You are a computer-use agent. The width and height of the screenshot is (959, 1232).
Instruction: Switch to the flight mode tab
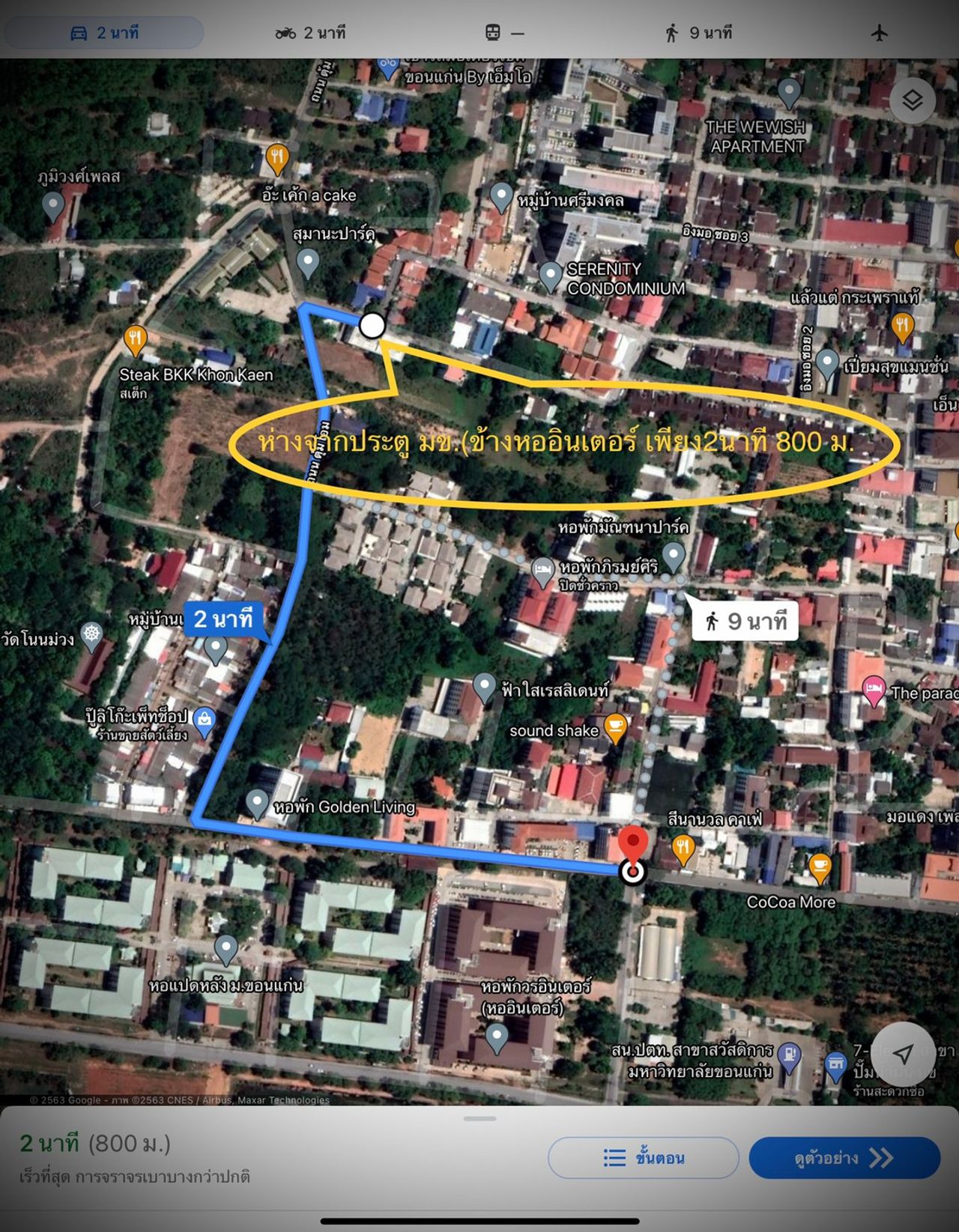tap(880, 33)
